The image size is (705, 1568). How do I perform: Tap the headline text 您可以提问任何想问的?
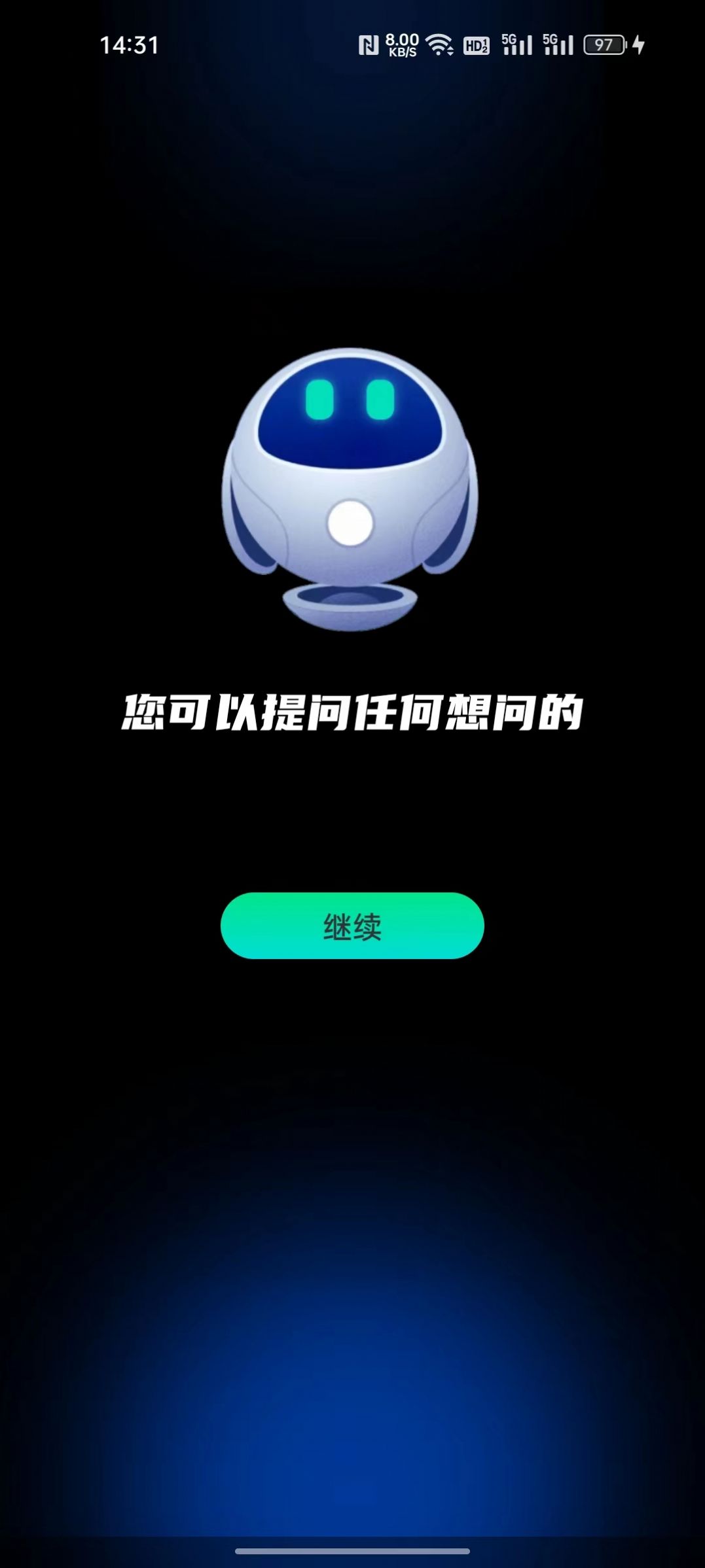[x=352, y=712]
